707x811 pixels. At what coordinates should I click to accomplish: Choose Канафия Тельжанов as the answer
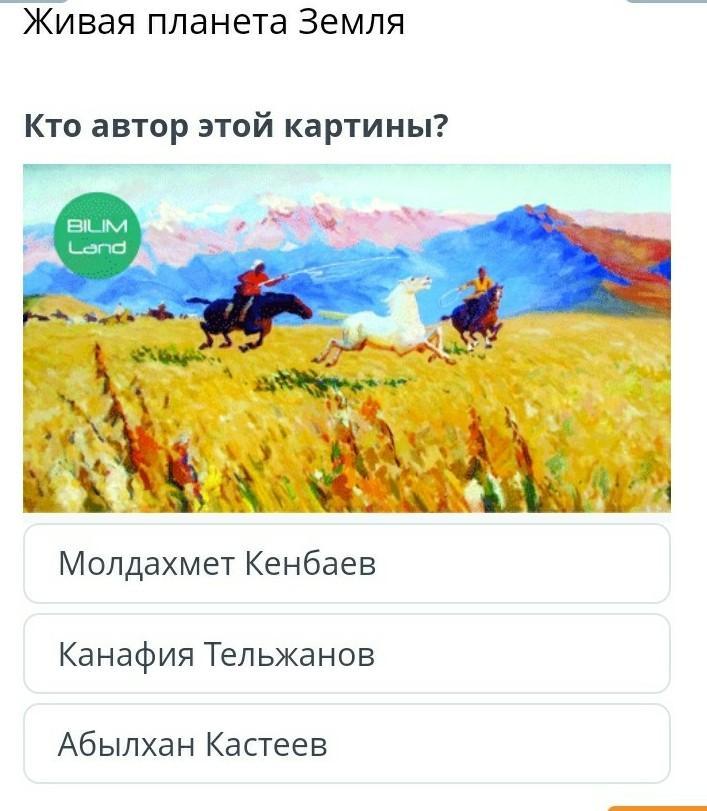(x=346, y=654)
